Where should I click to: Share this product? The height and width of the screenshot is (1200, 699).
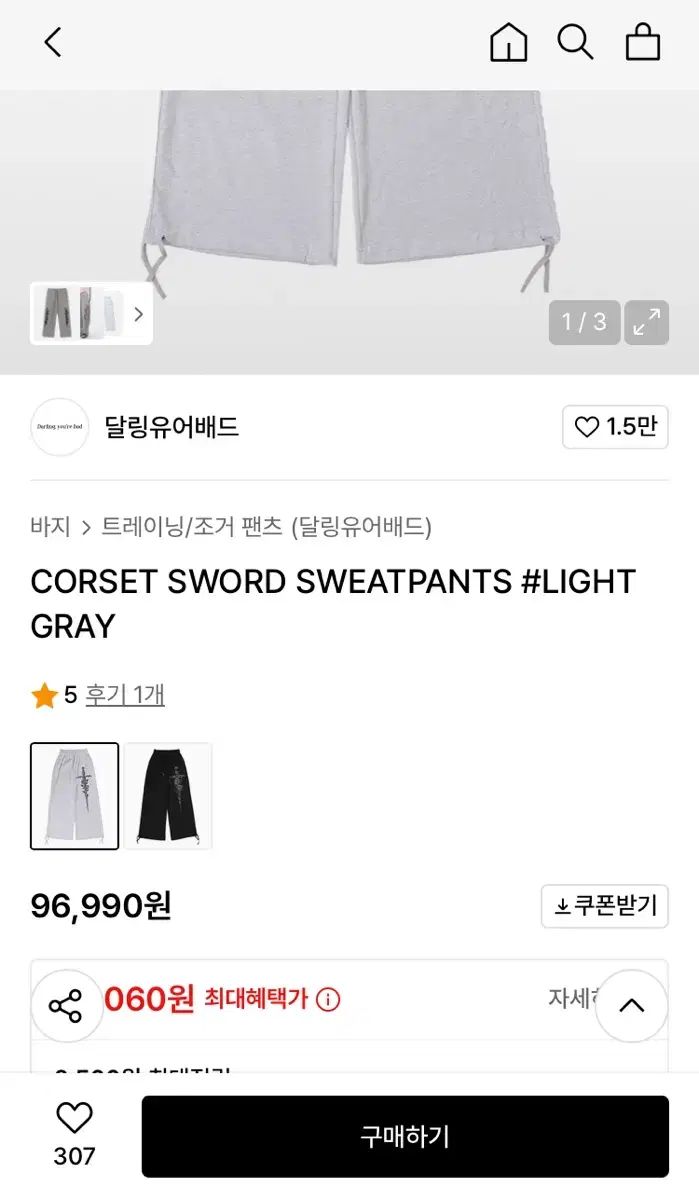click(66, 1006)
